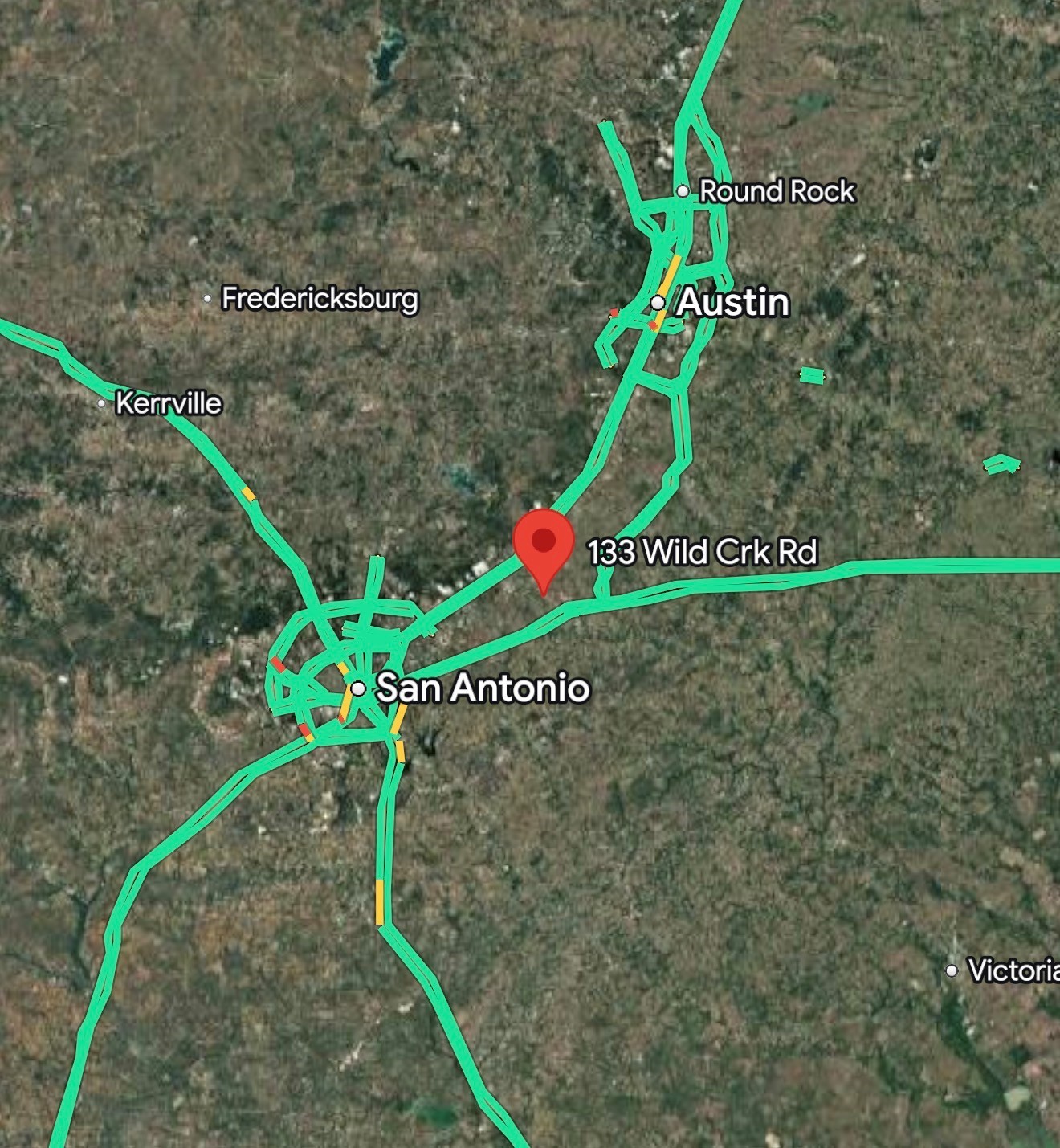Select the San Antonio city label
1060x1148 pixels.
point(483,688)
